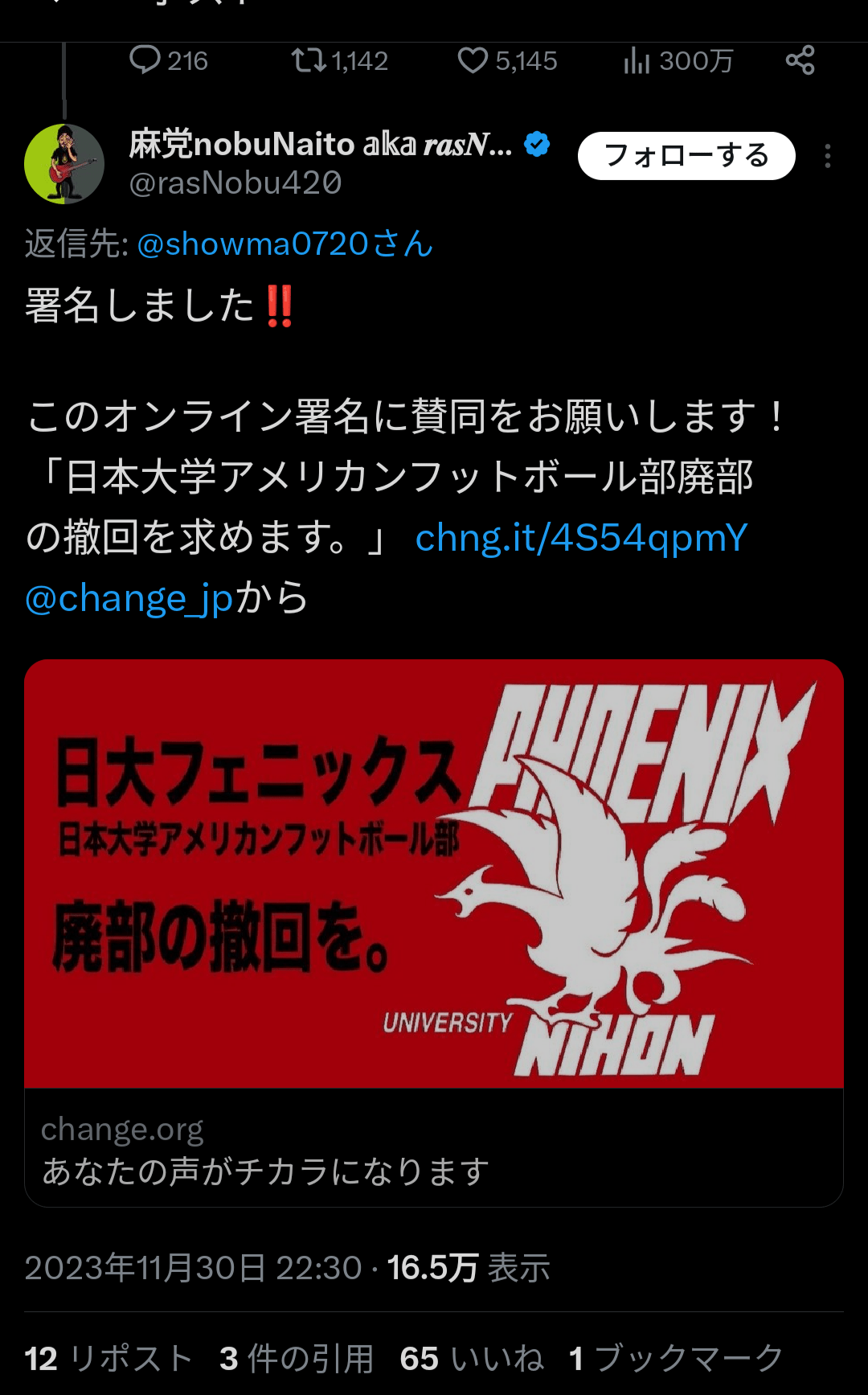The image size is (868, 1395).
Task: Share the parent post
Action: tap(800, 60)
